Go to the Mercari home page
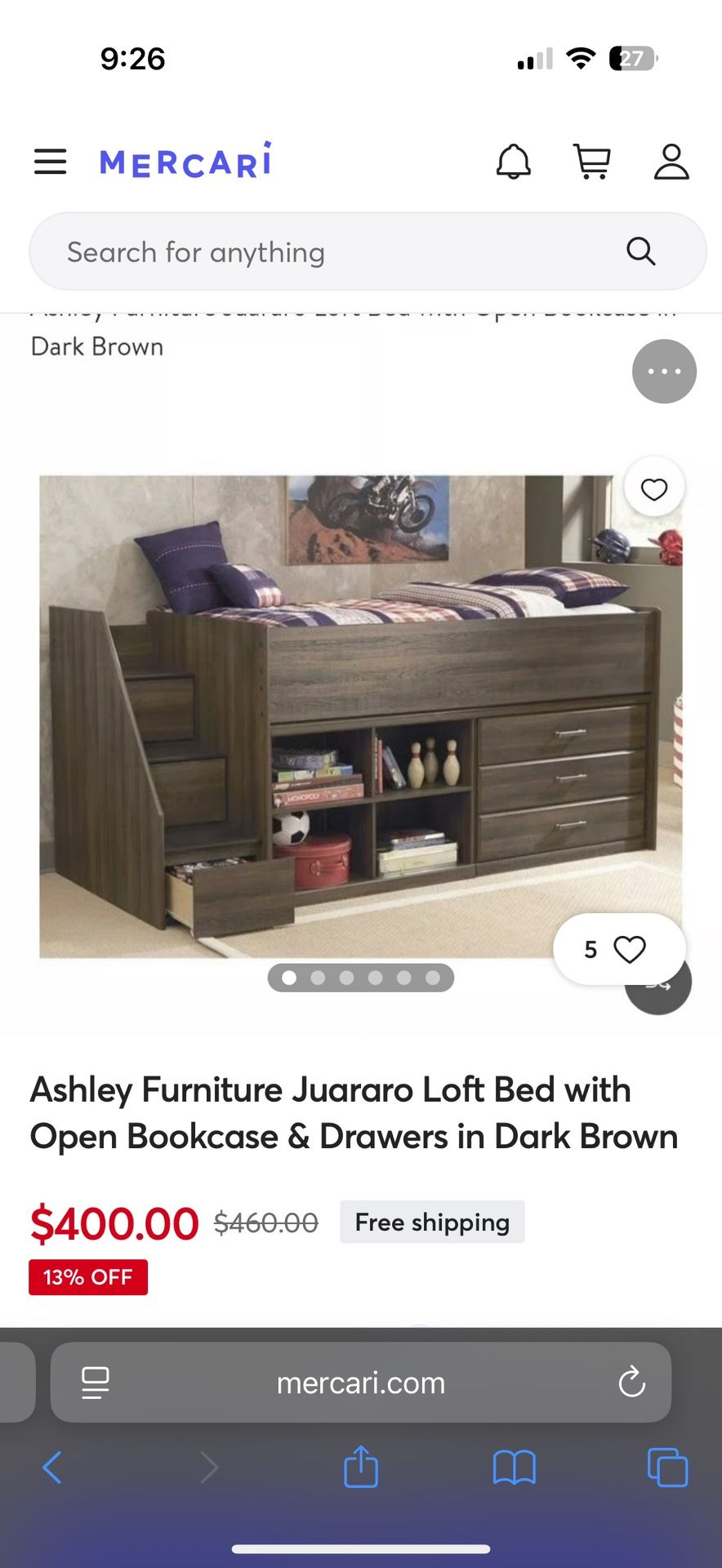722x1568 pixels. 185,161
